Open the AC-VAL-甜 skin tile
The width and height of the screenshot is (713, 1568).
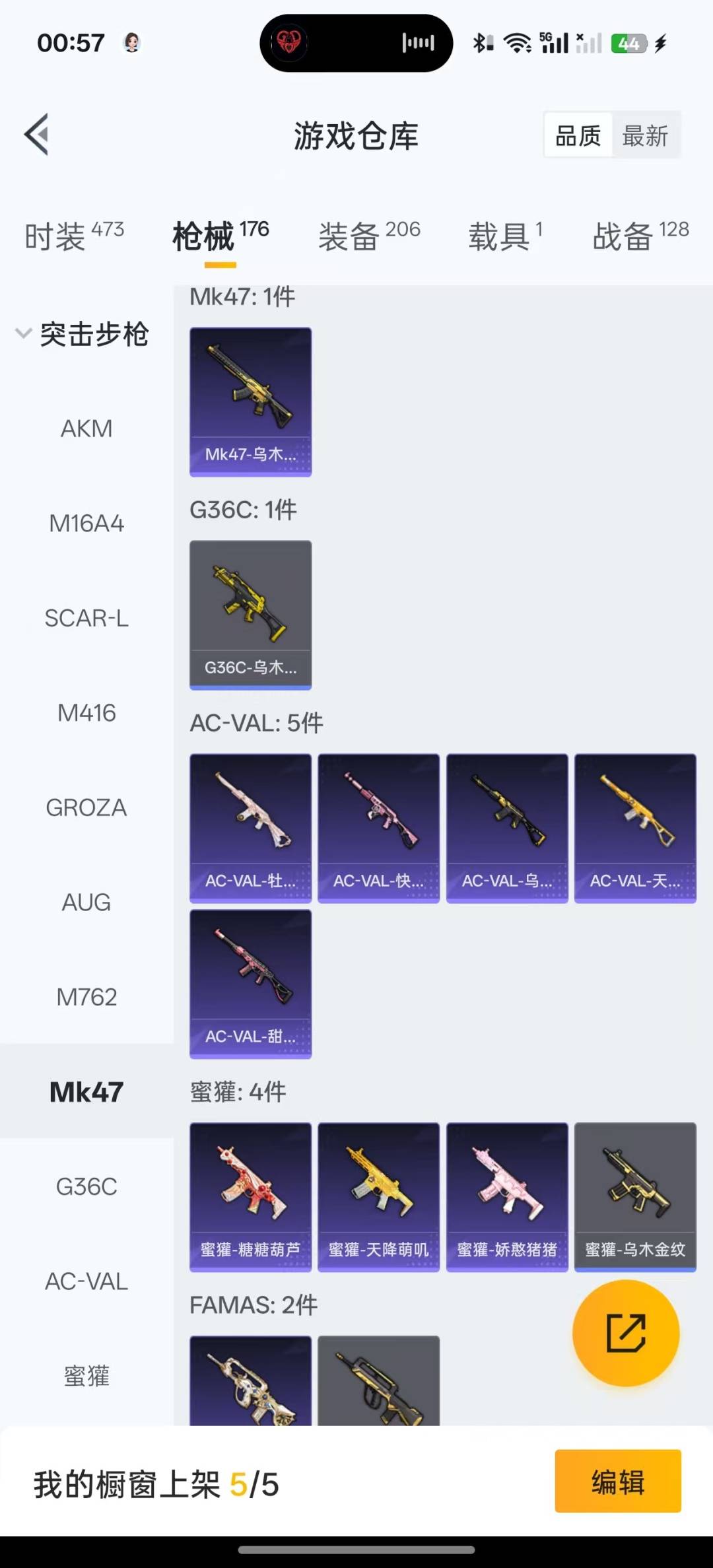[250, 984]
